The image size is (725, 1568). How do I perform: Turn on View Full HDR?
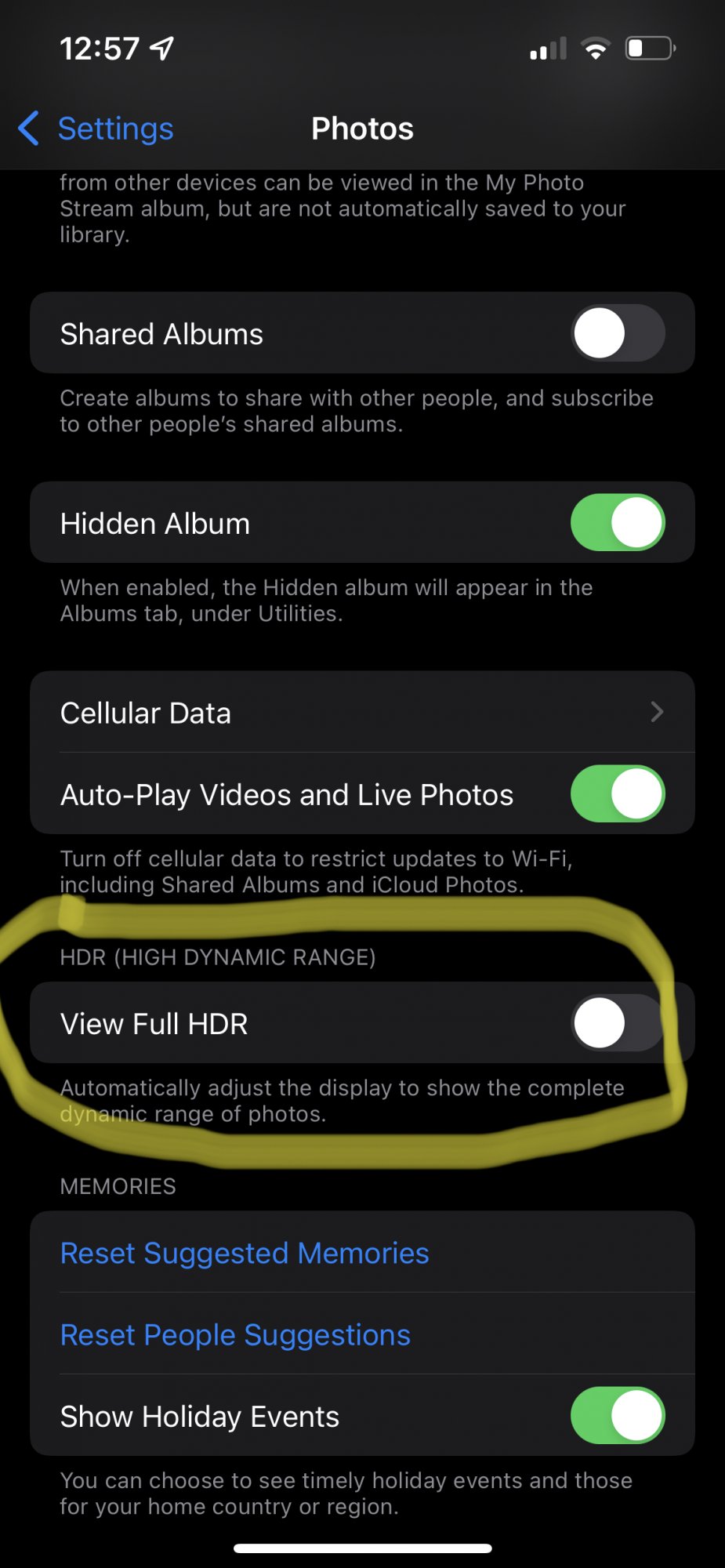click(618, 1023)
